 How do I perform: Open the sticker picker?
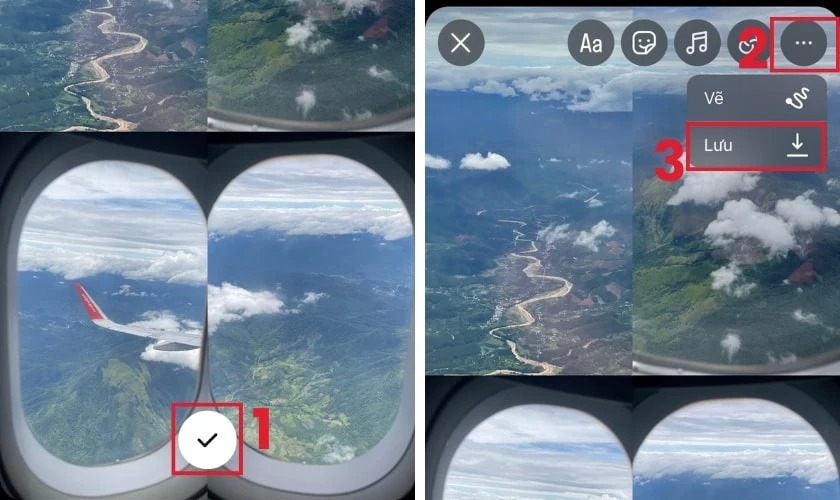coord(644,43)
